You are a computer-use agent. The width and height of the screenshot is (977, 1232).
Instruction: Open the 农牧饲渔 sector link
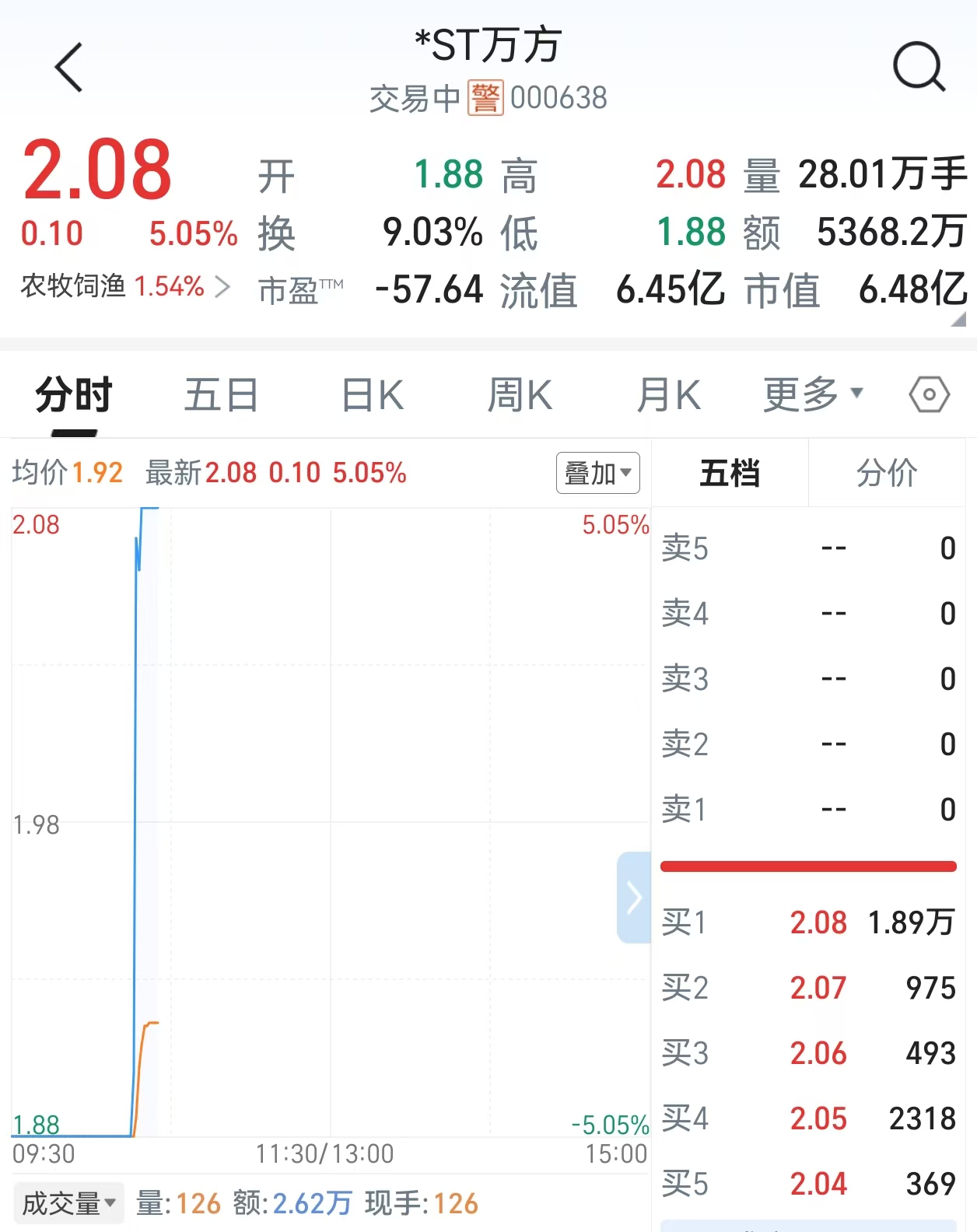(124, 286)
